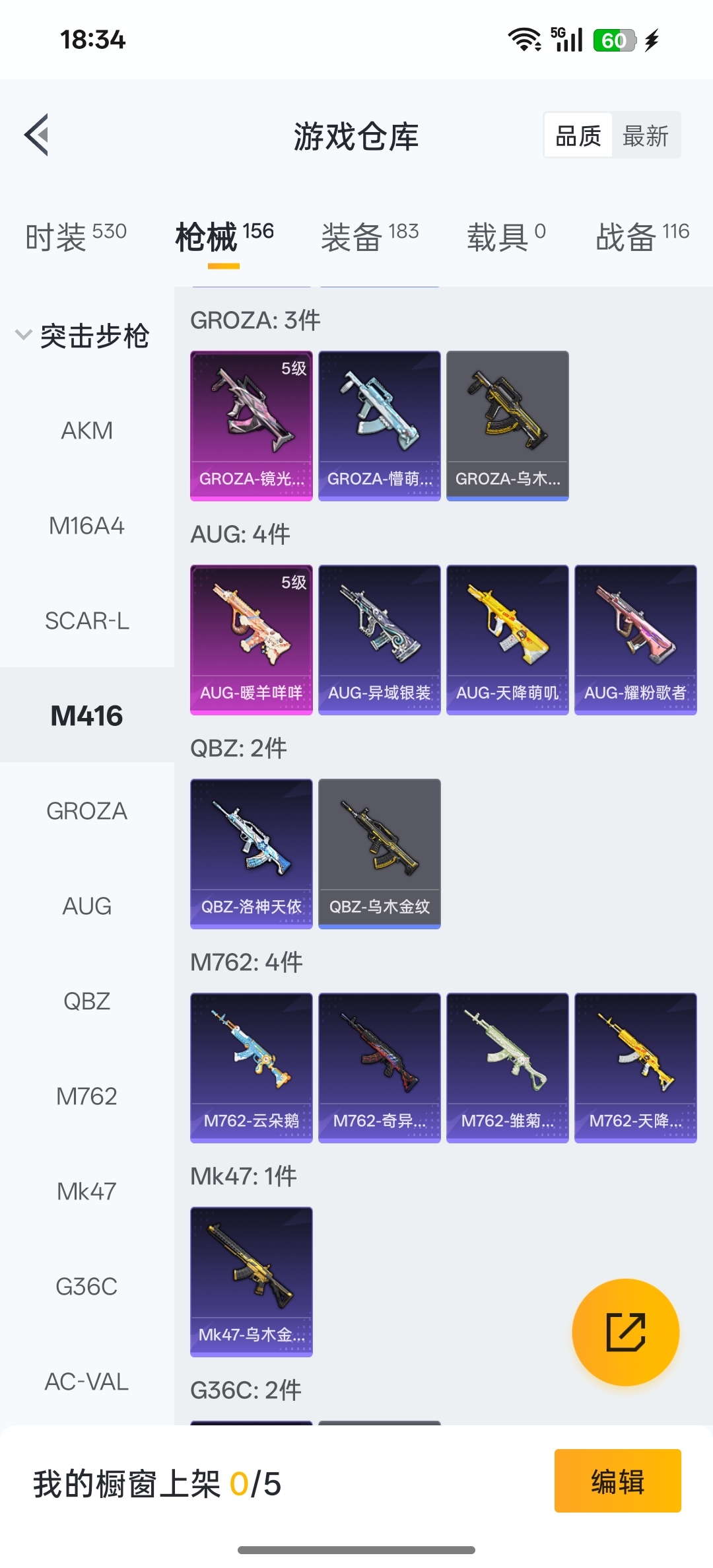Switch to the 装备 tab
Viewport: 713px width, 1568px height.
[x=370, y=236]
